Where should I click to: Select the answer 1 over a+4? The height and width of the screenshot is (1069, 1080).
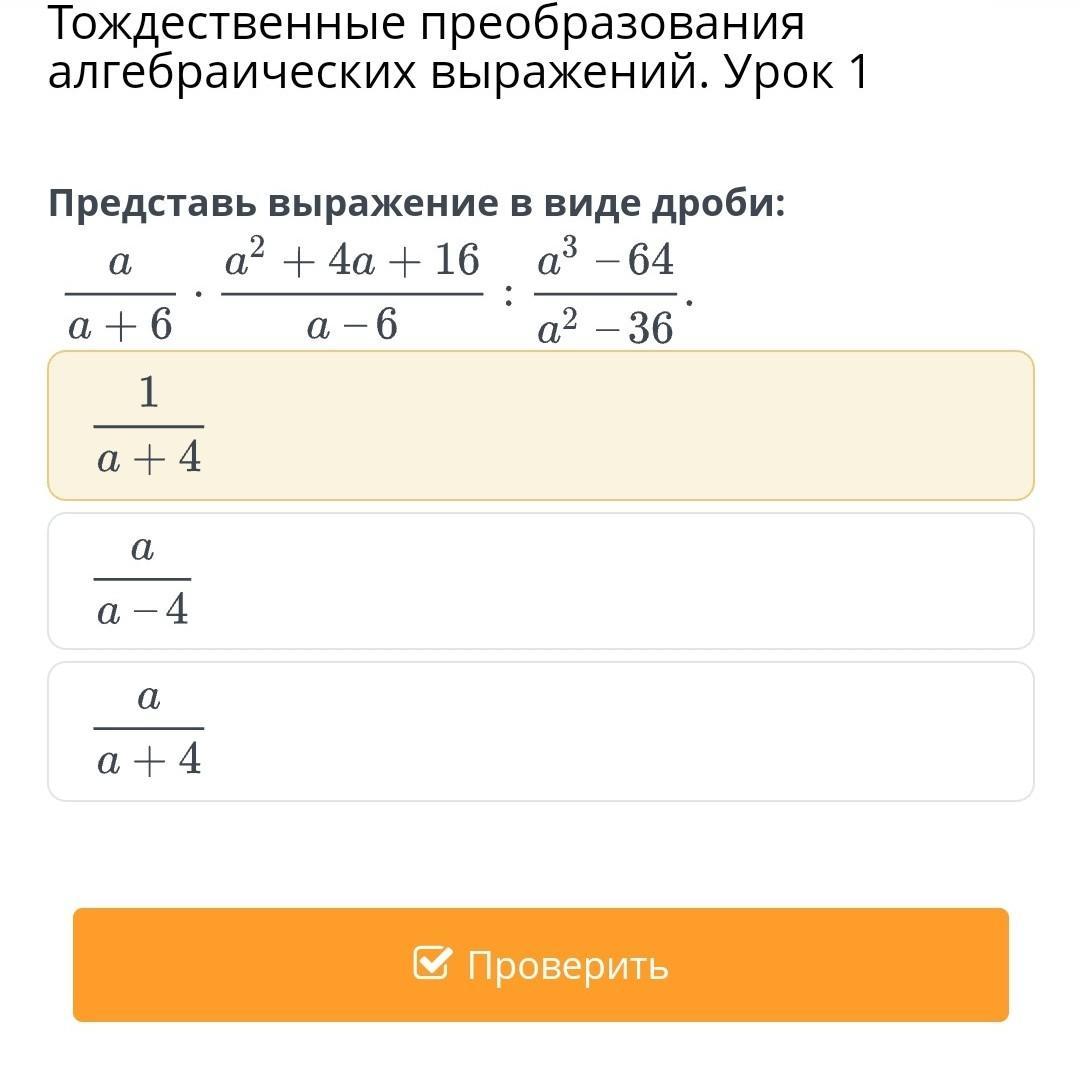(x=541, y=425)
